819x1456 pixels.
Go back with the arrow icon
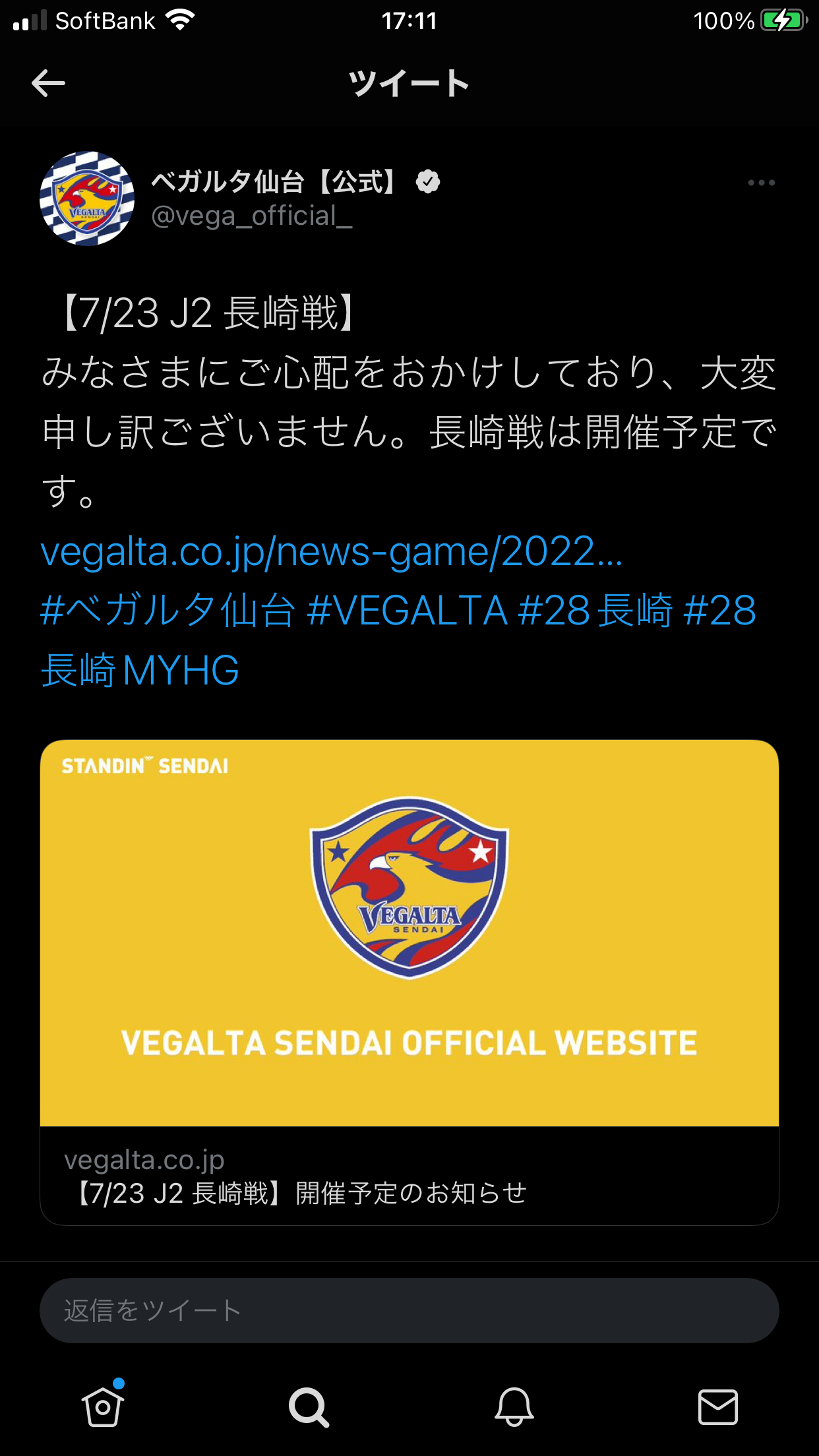coord(48,83)
